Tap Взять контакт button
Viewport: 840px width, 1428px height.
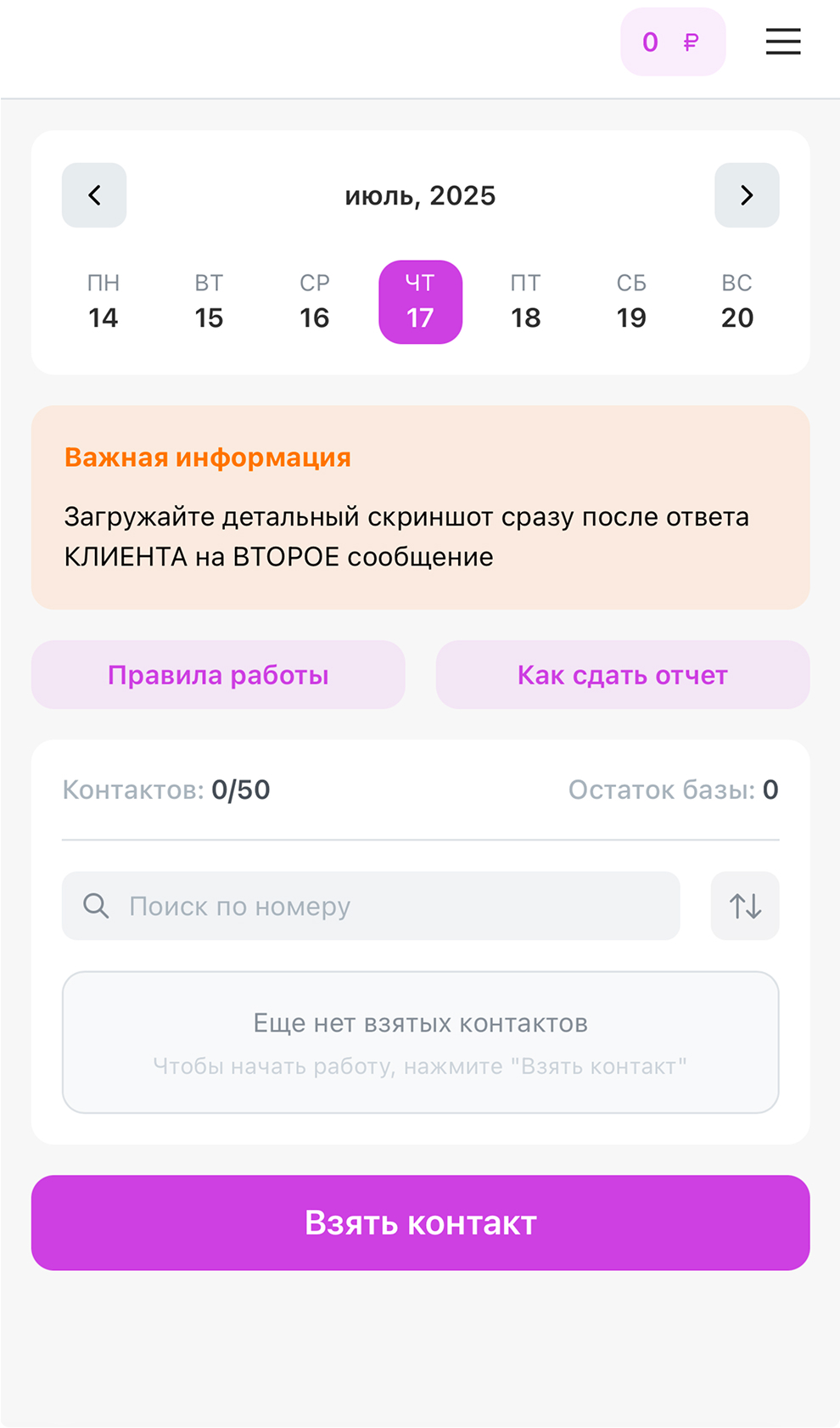pos(420,1223)
